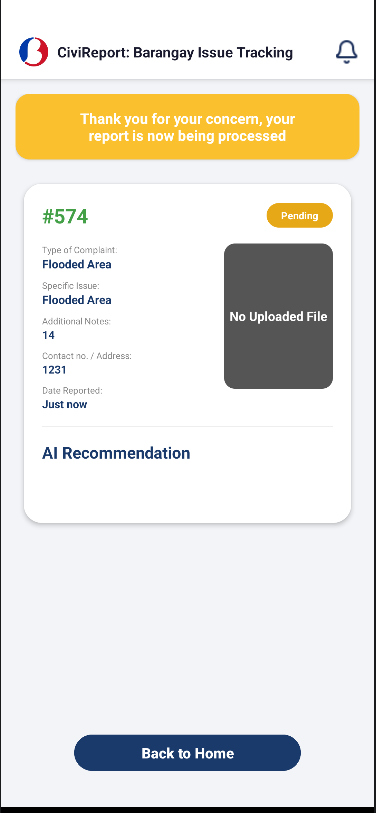Open the notifications bell

346,52
